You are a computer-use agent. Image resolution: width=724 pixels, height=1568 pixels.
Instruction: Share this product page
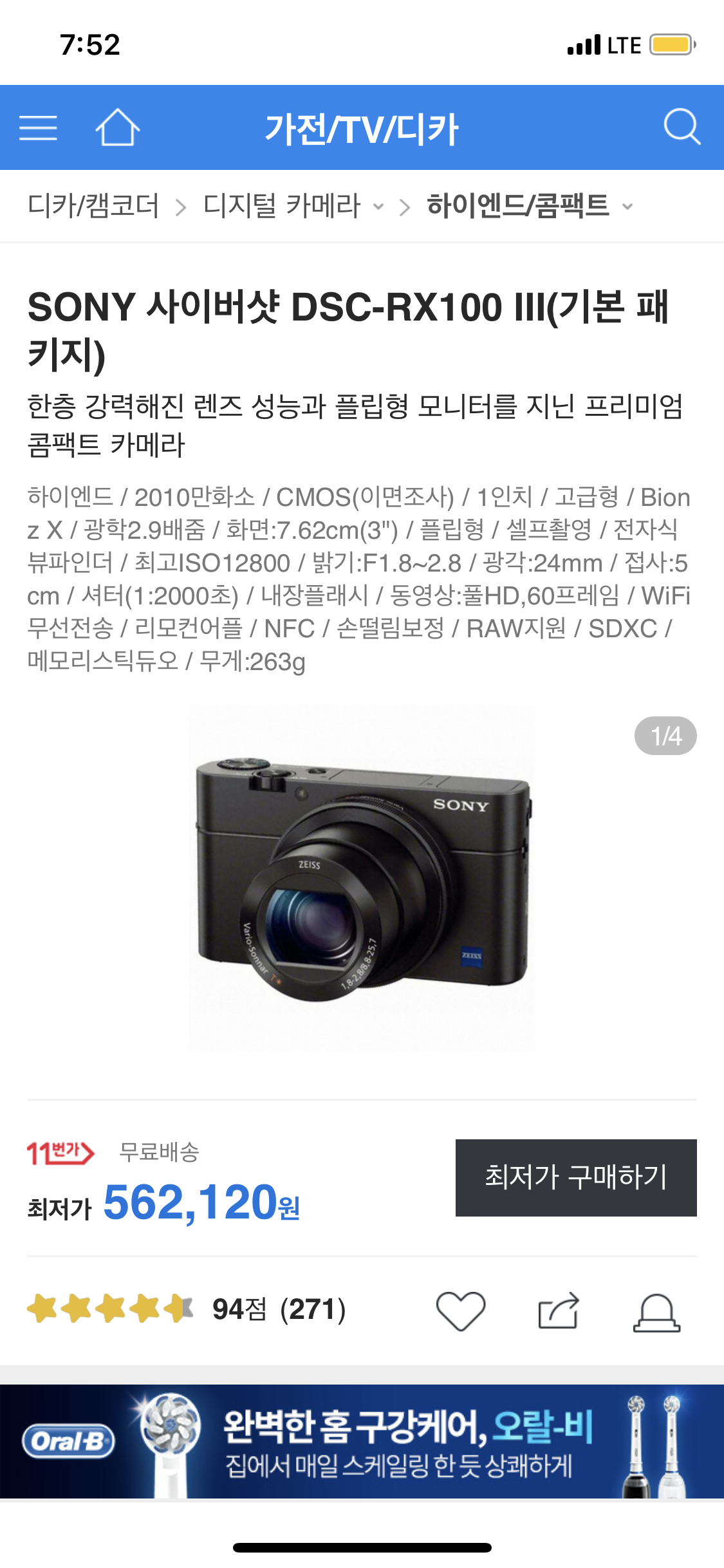click(558, 1311)
